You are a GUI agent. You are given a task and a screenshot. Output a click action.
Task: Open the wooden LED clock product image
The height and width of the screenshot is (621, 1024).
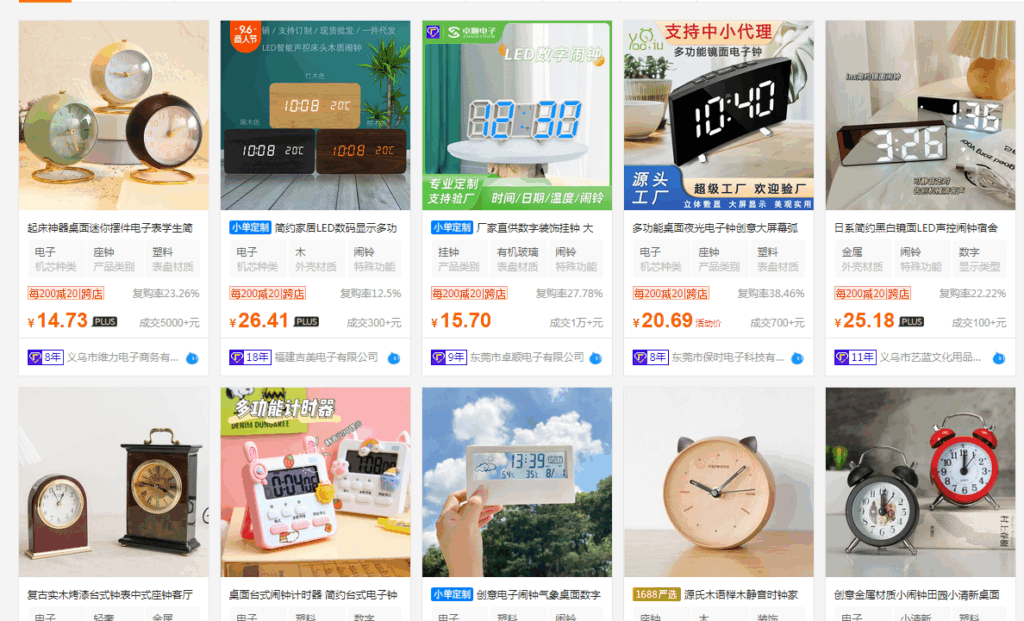point(316,115)
